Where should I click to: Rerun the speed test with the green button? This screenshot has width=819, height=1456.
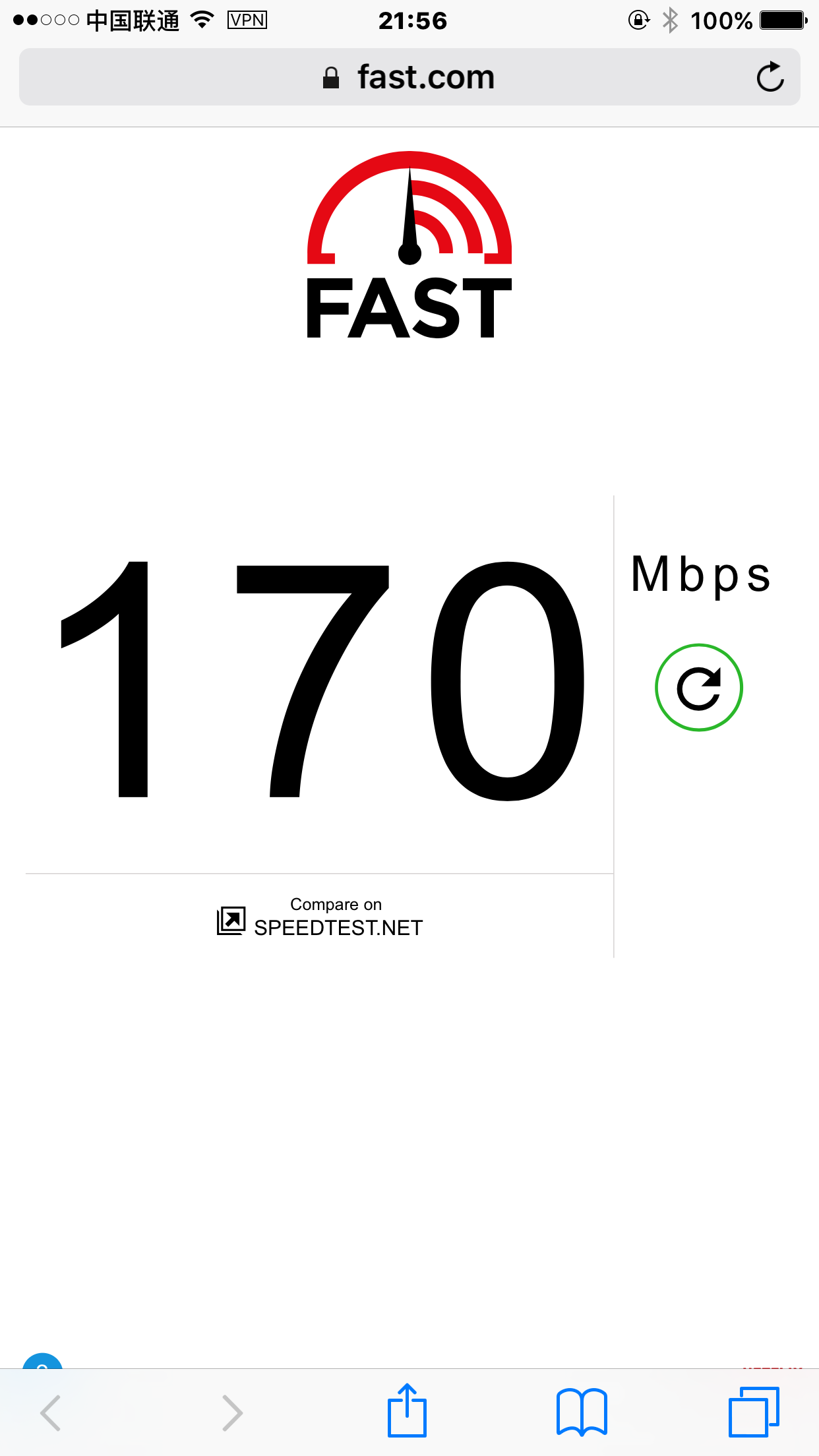tap(698, 688)
